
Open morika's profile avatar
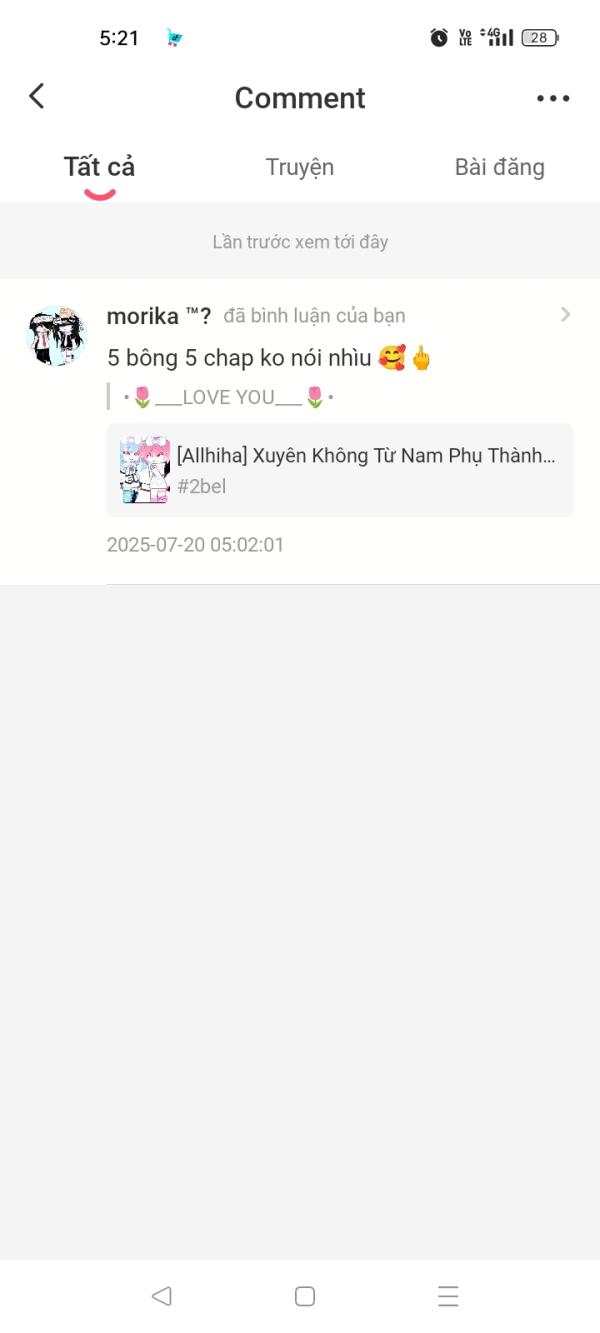click(56, 335)
